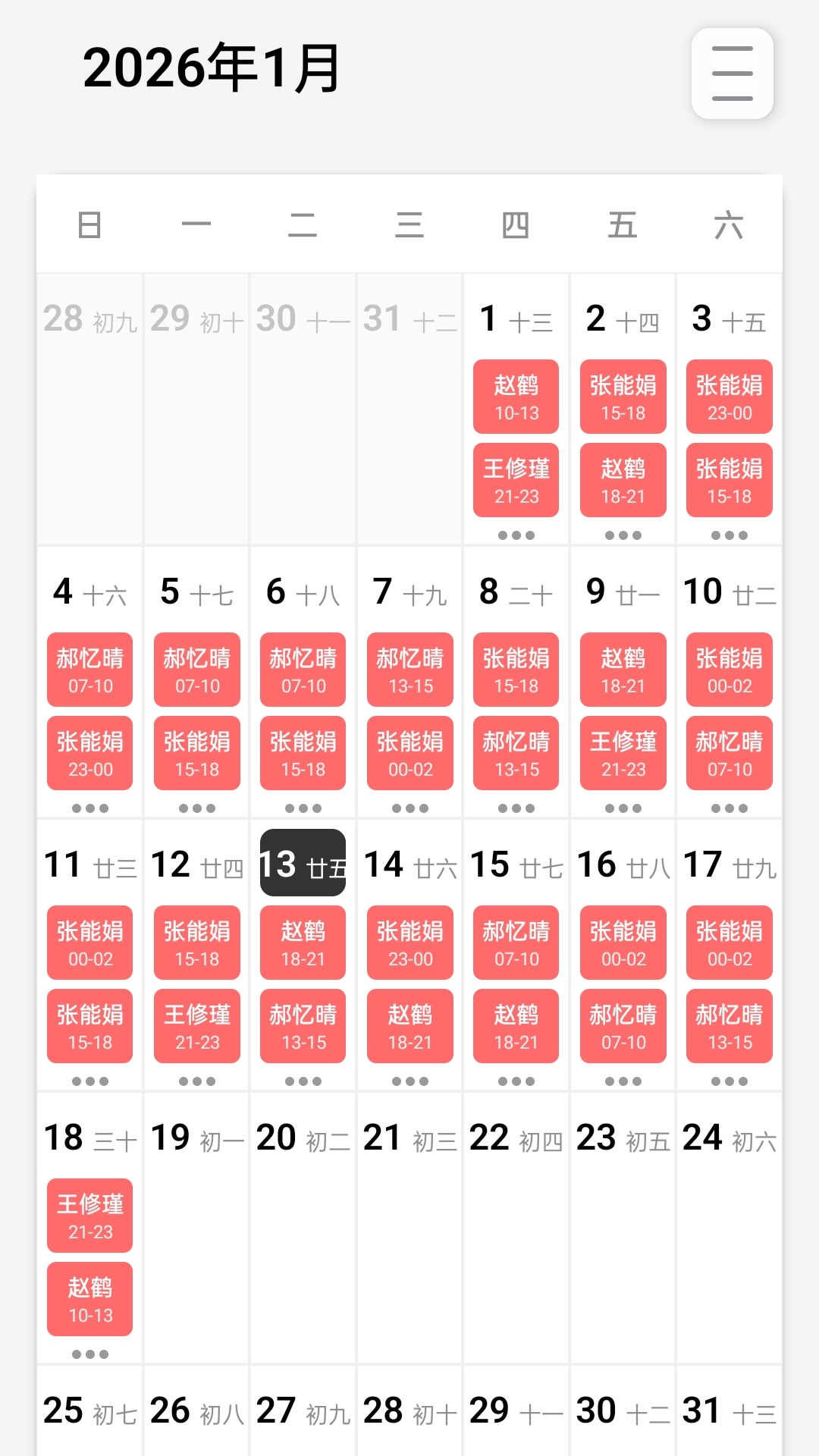819x1456 pixels.
Task: Open 郝忆晴 07-10 shift on January 15
Action: pyautogui.click(x=516, y=943)
